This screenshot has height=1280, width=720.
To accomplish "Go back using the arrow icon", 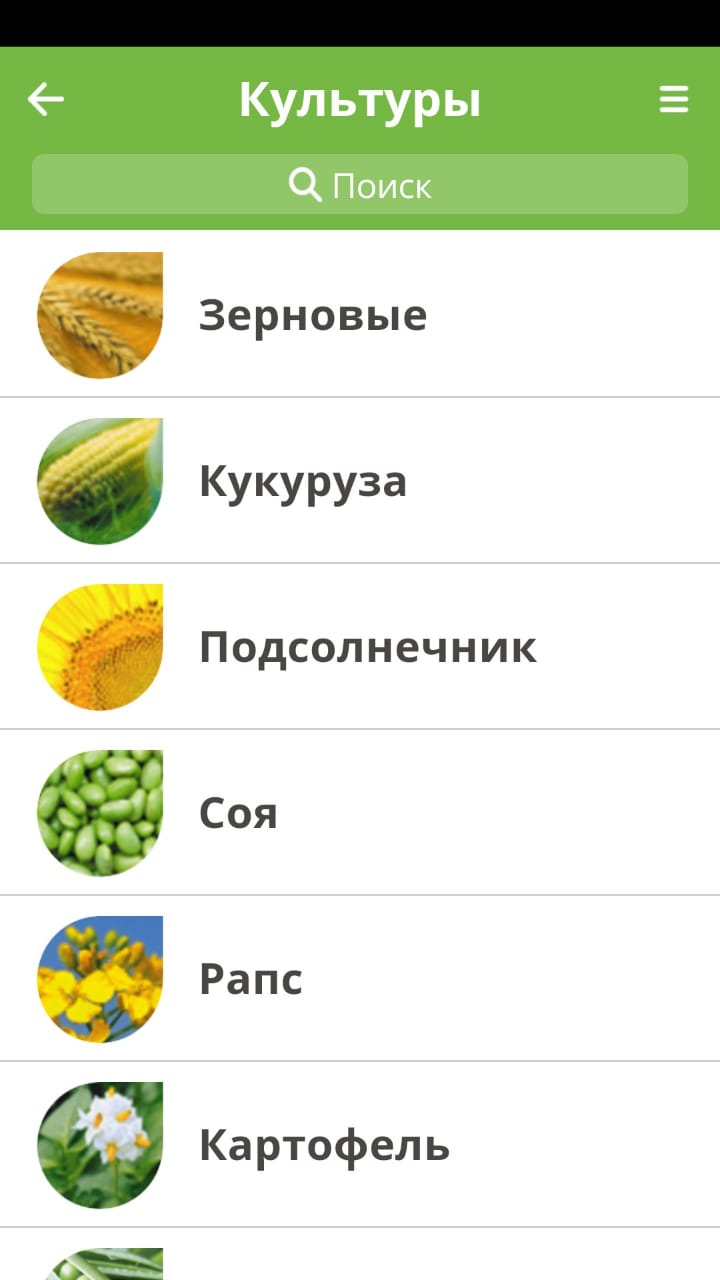I will (x=46, y=99).
